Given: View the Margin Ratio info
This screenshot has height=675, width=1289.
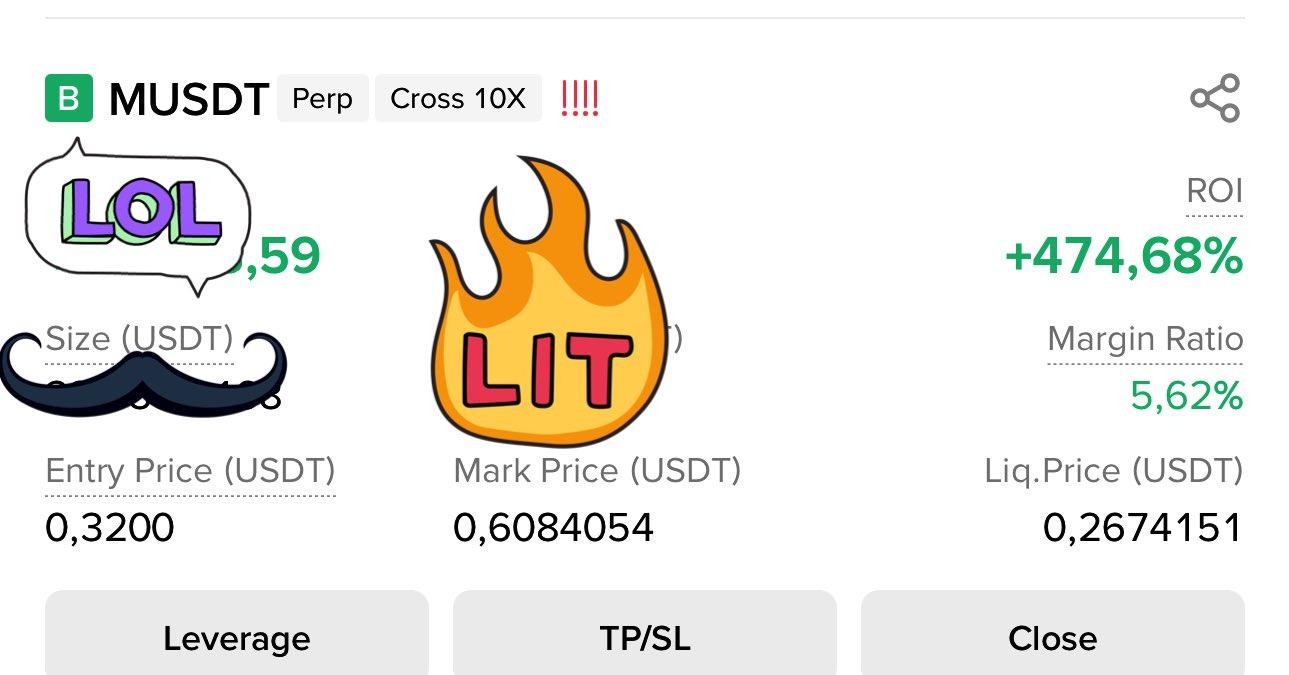Looking at the screenshot, I should click(1145, 339).
